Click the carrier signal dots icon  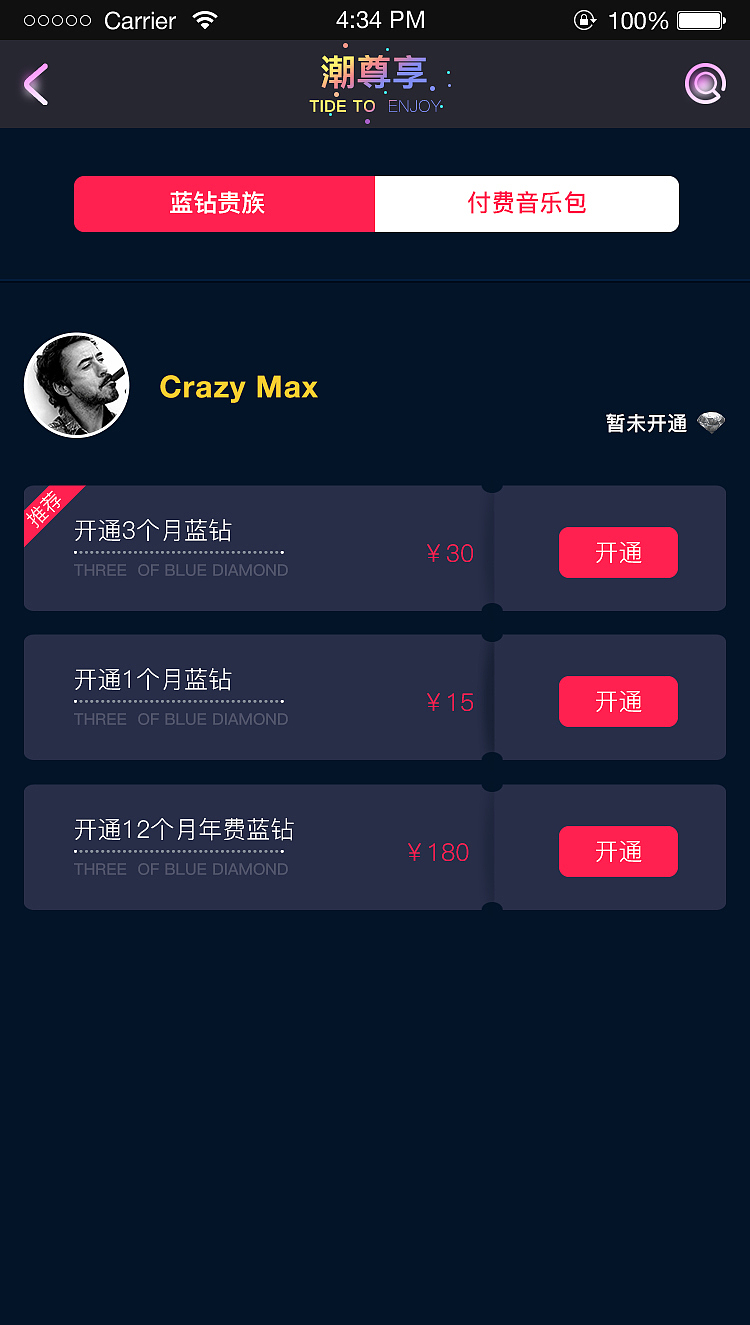(x=57, y=18)
